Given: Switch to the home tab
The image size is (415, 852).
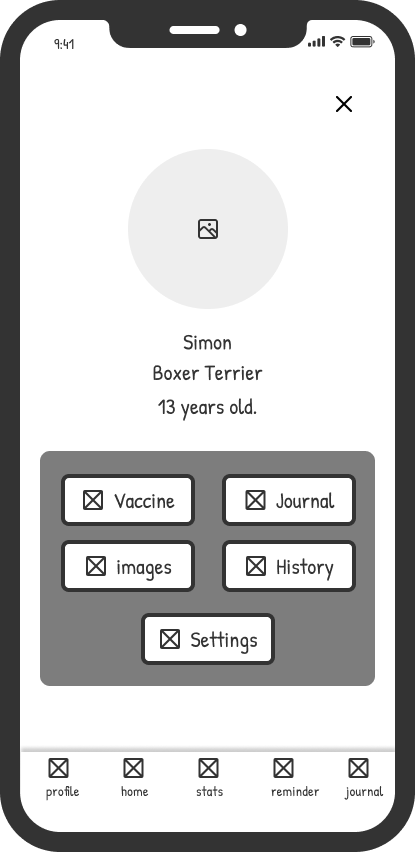Looking at the screenshot, I should 134,778.
